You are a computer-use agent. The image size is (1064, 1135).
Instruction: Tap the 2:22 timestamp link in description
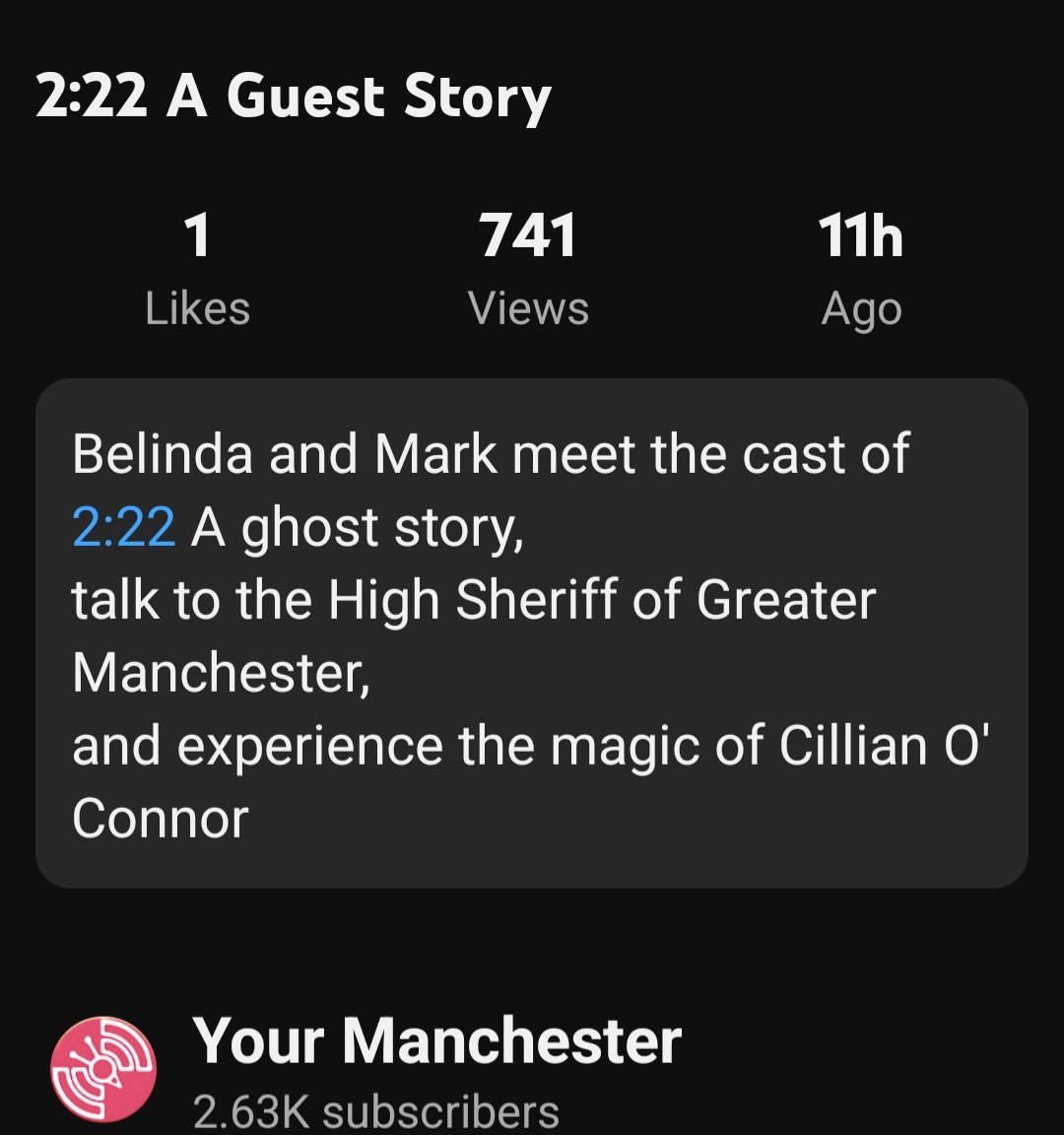point(123,527)
